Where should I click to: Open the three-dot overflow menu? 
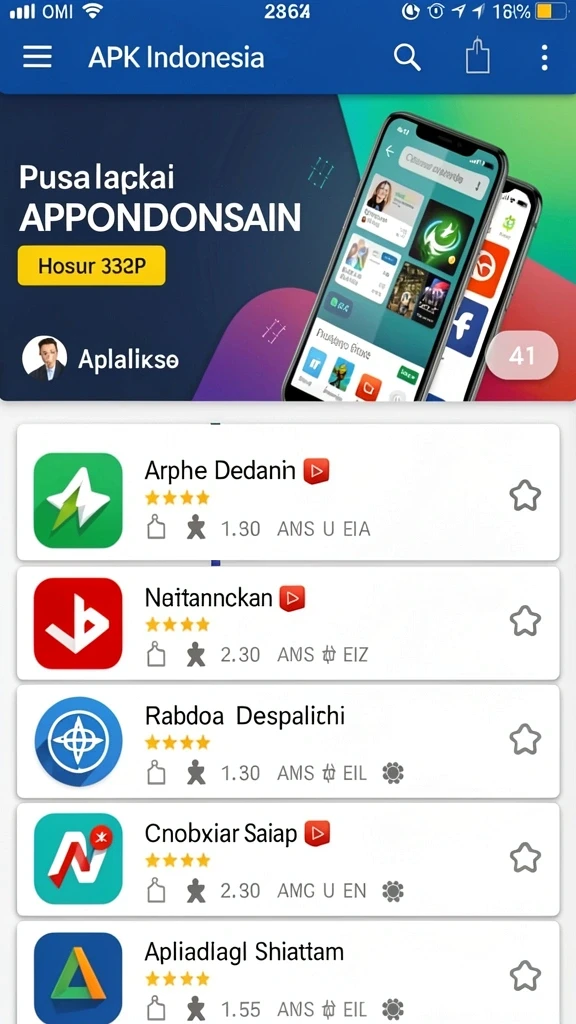pos(544,58)
